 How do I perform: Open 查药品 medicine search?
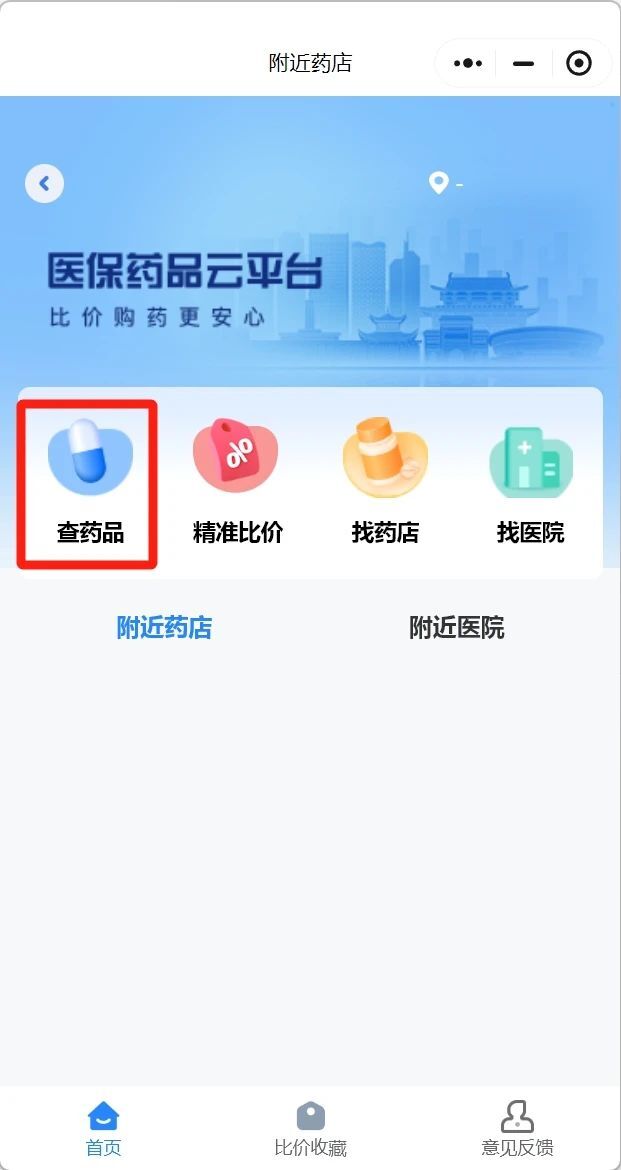90,484
